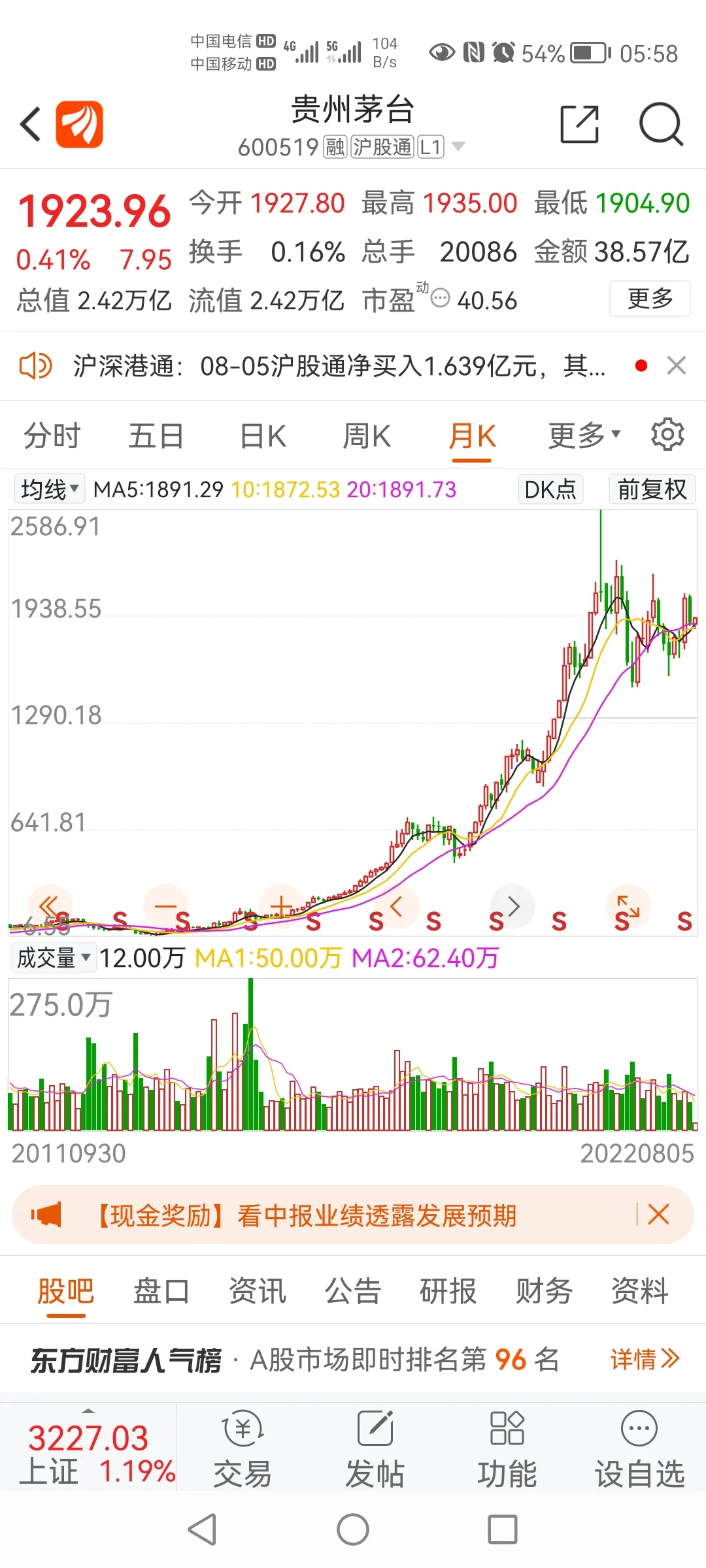Image resolution: width=706 pixels, height=1568 pixels.
Task: Open the search magnifier icon
Action: 660,124
